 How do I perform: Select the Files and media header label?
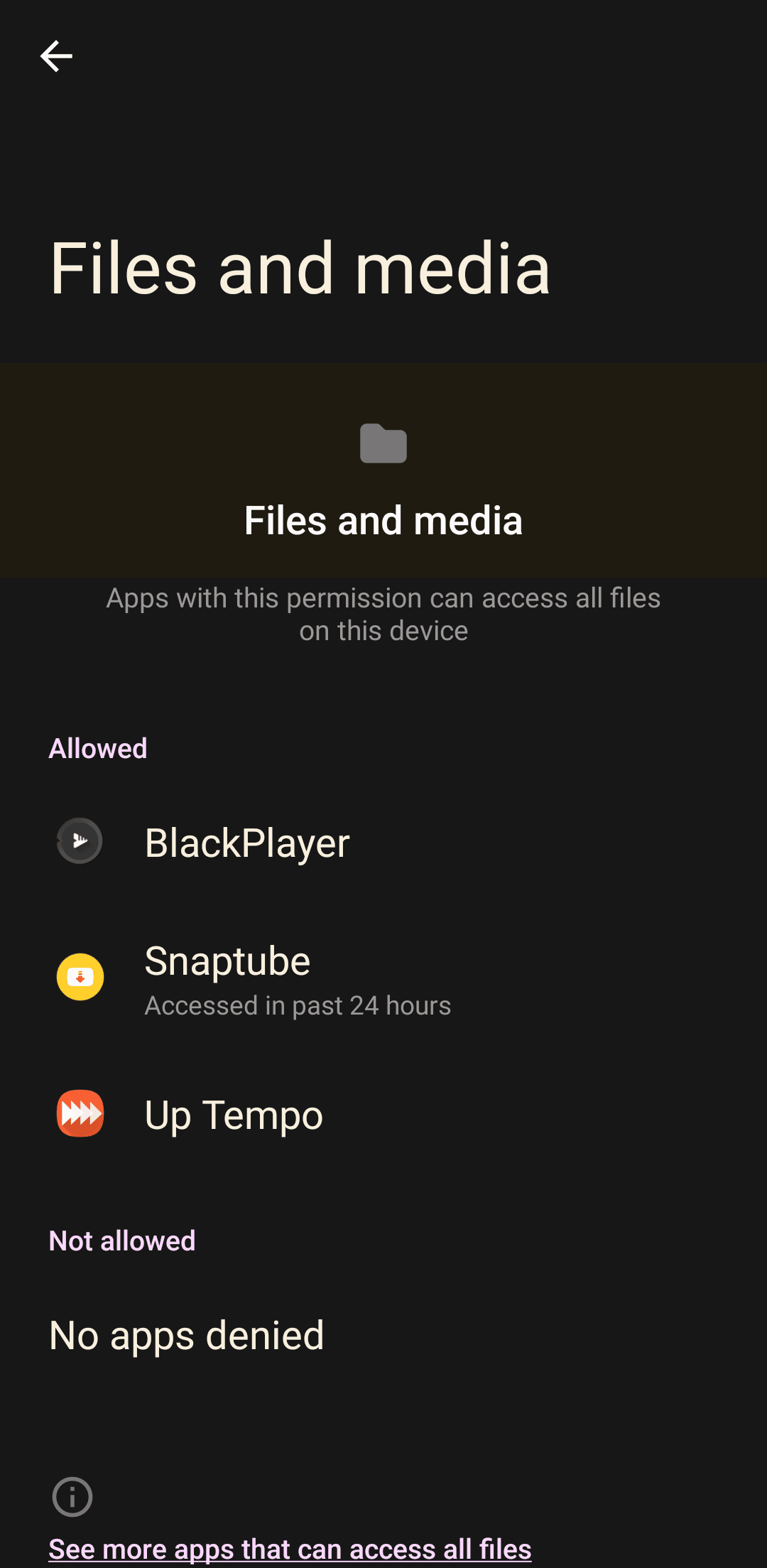383,519
